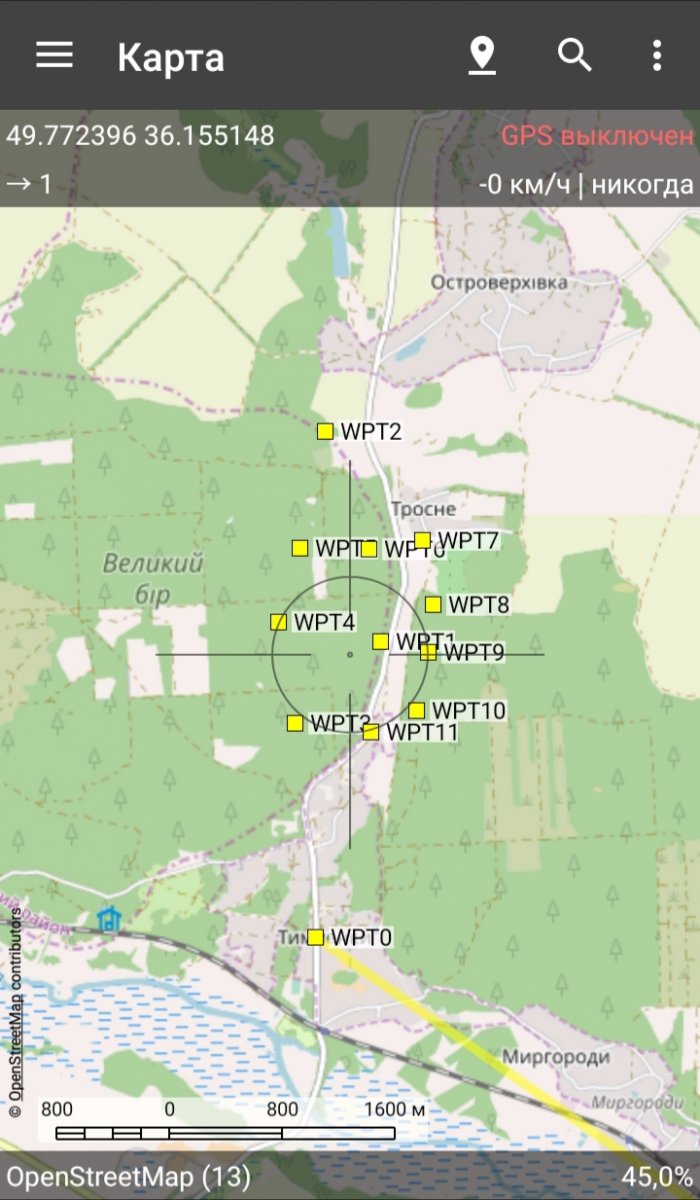Tap the location pin icon
This screenshot has width=700, height=1200.
pyautogui.click(x=482, y=55)
